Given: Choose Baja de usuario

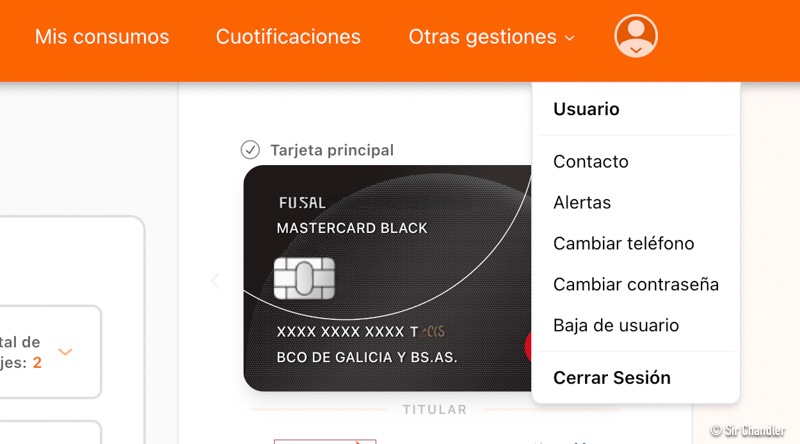Looking at the screenshot, I should click(x=616, y=325).
